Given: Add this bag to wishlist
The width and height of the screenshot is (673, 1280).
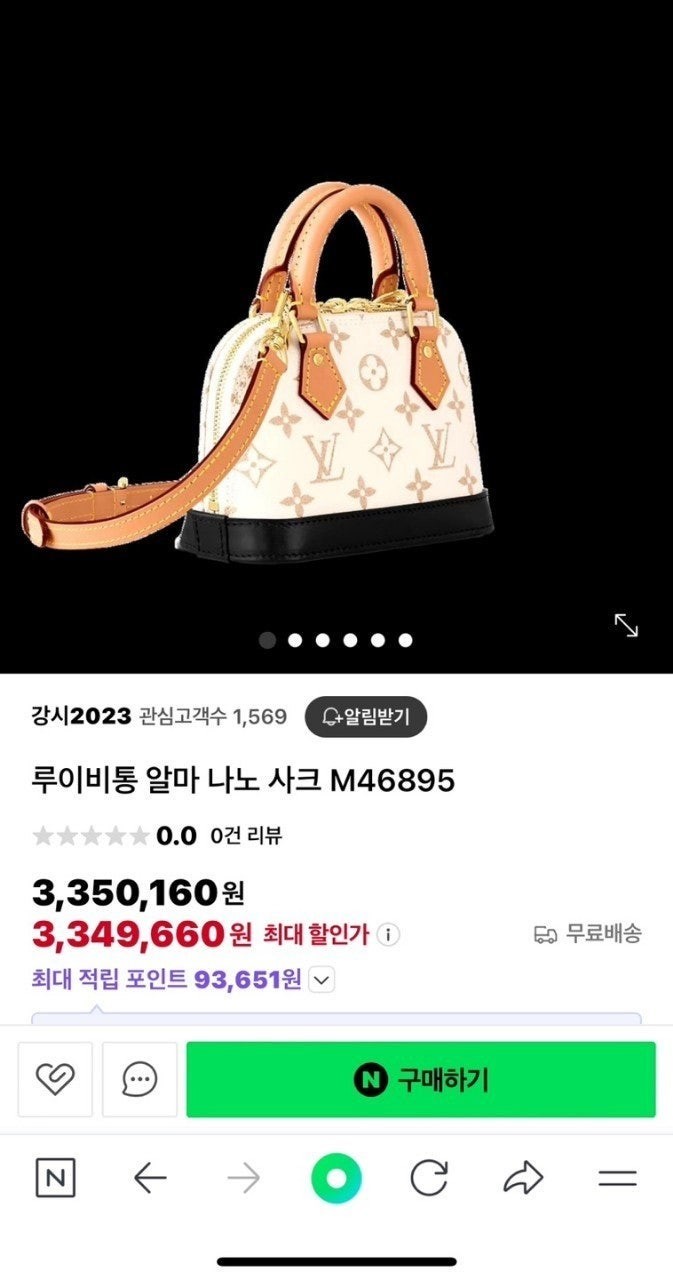Looking at the screenshot, I should pos(55,1079).
